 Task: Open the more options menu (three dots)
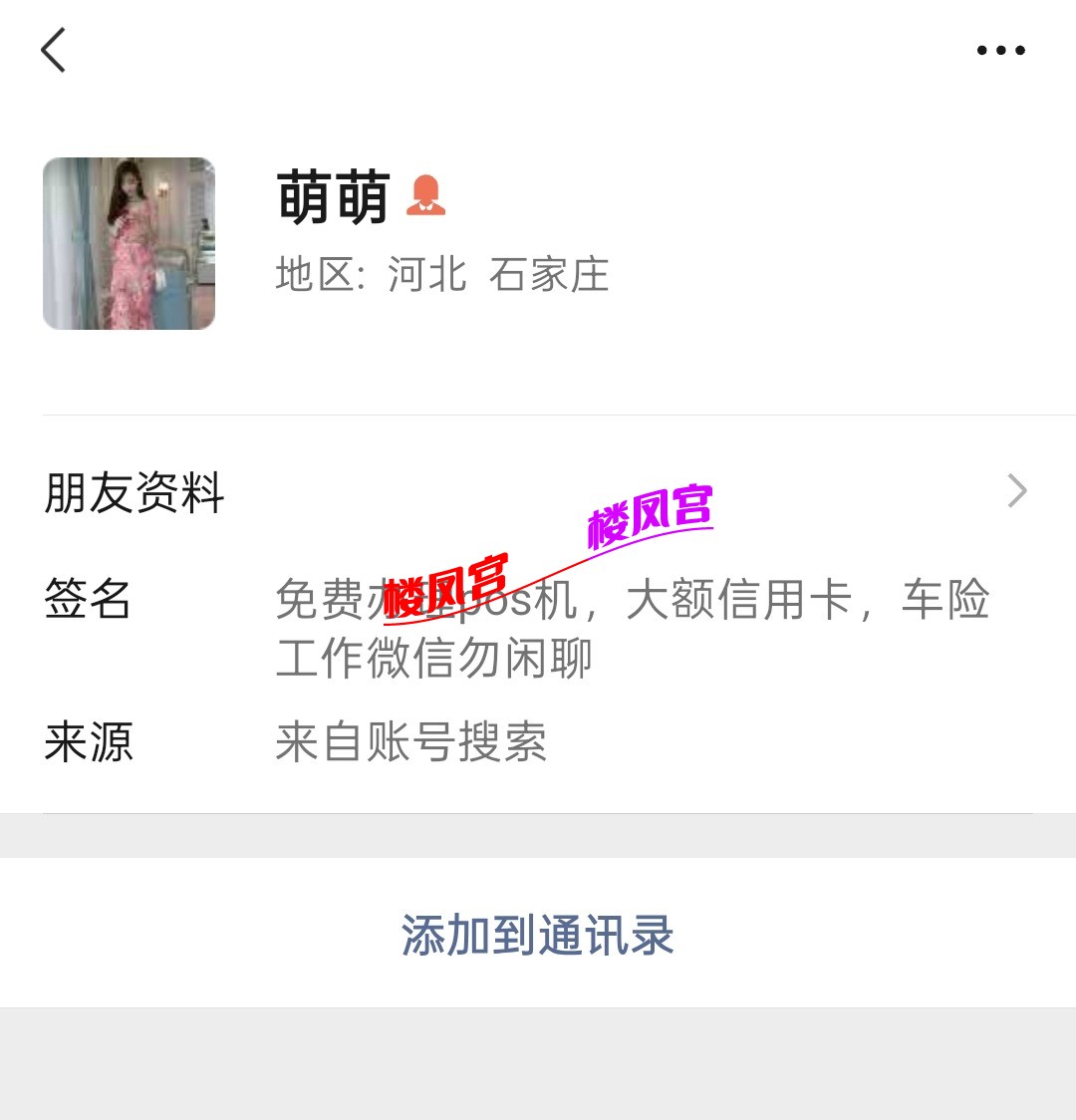pos(999,49)
